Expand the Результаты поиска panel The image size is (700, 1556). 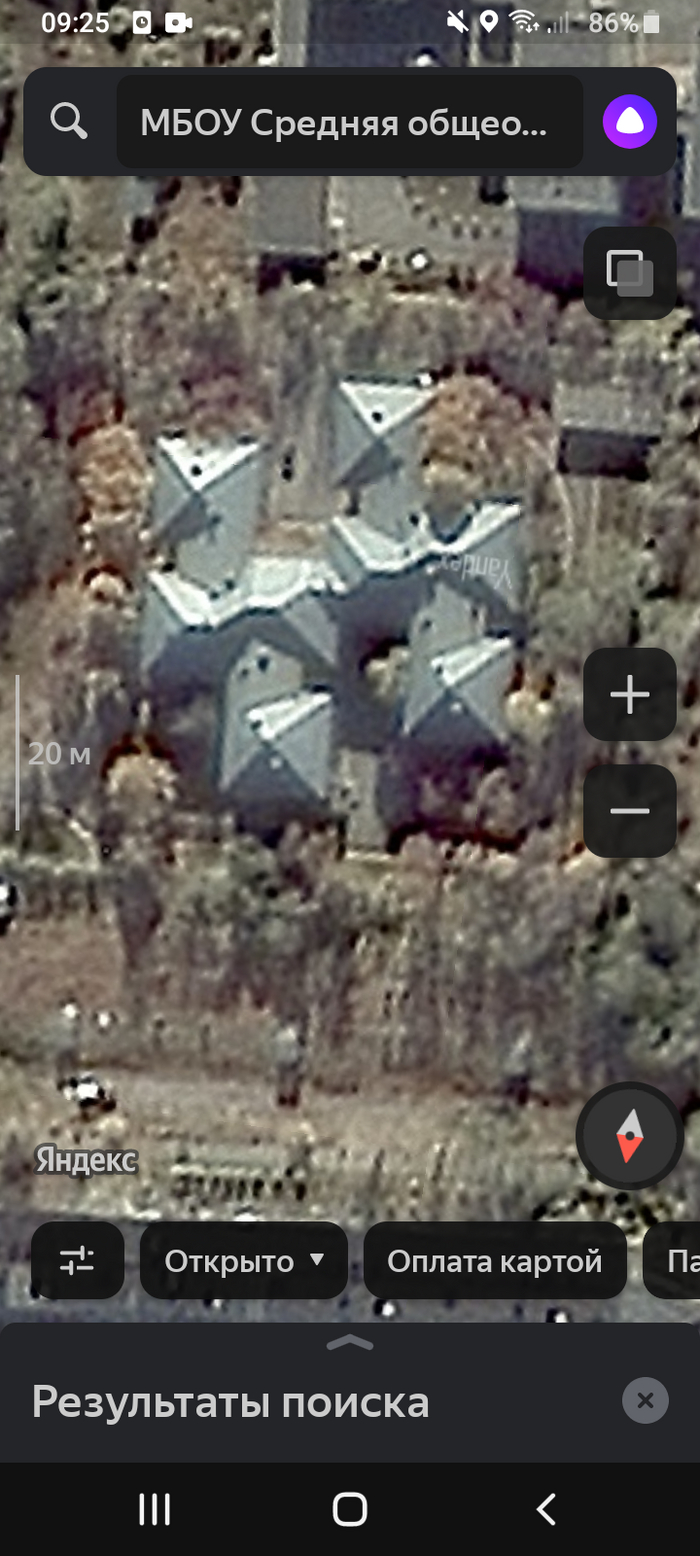click(x=350, y=1344)
